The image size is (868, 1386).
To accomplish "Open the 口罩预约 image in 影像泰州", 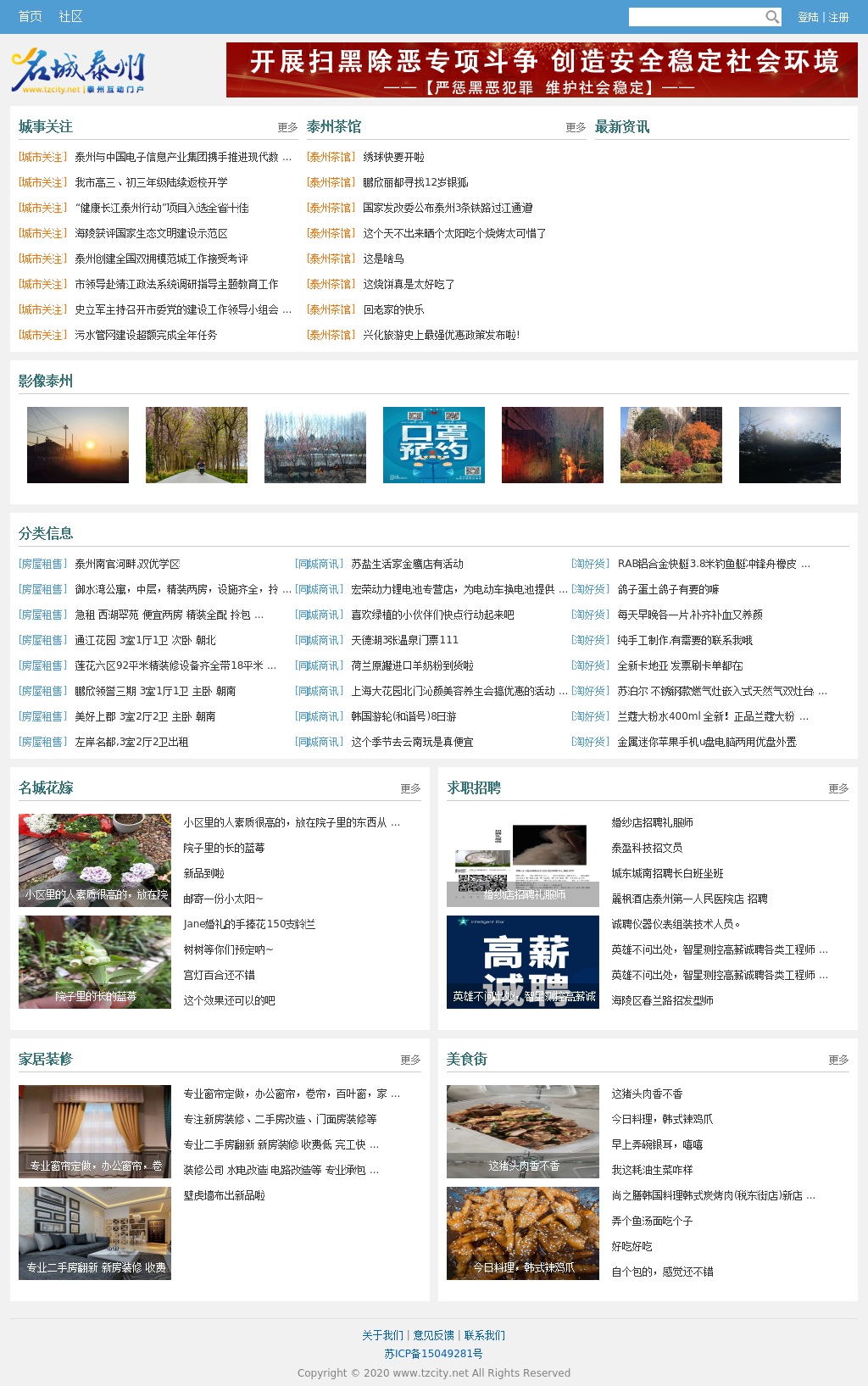I will [434, 445].
